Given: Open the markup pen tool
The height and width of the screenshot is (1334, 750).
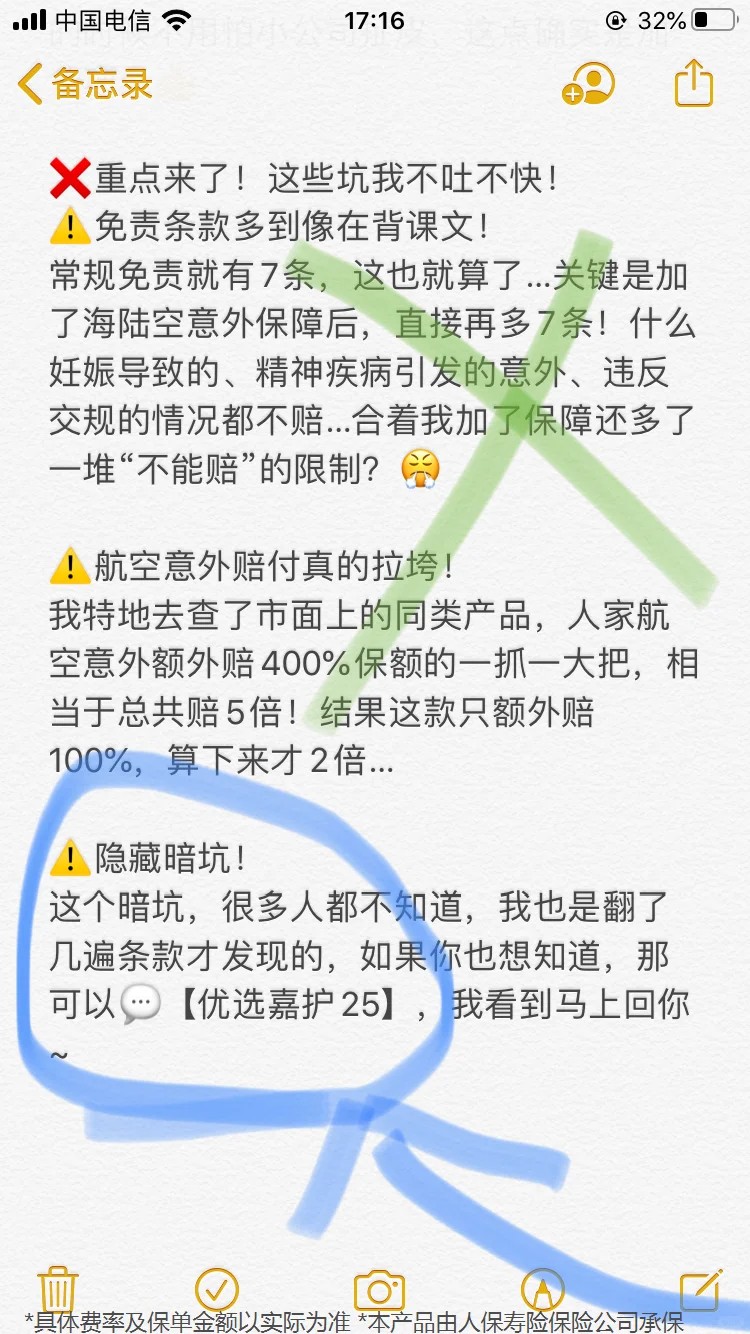Looking at the screenshot, I should 542,1289.
